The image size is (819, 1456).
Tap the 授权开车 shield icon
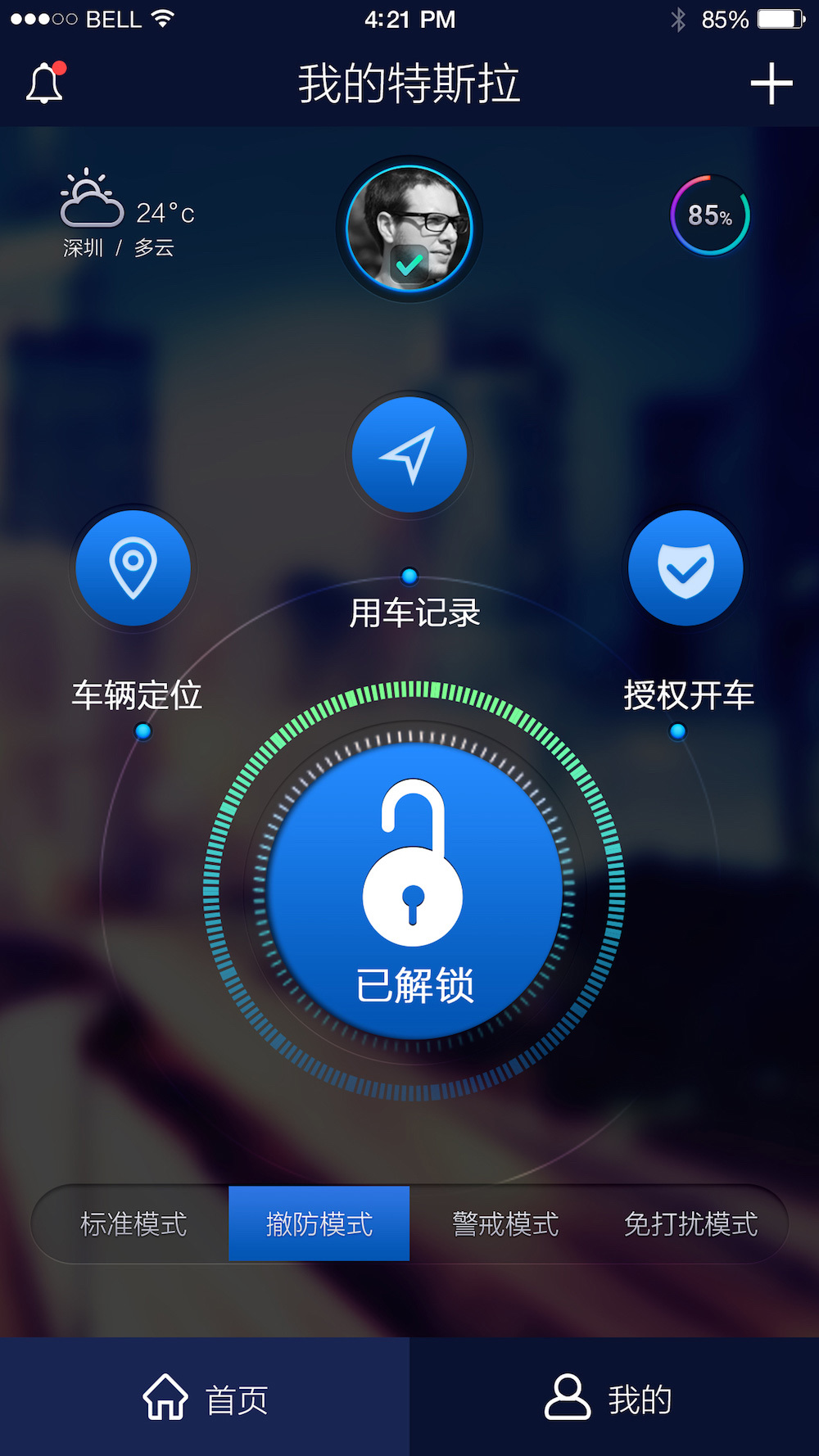pos(686,567)
